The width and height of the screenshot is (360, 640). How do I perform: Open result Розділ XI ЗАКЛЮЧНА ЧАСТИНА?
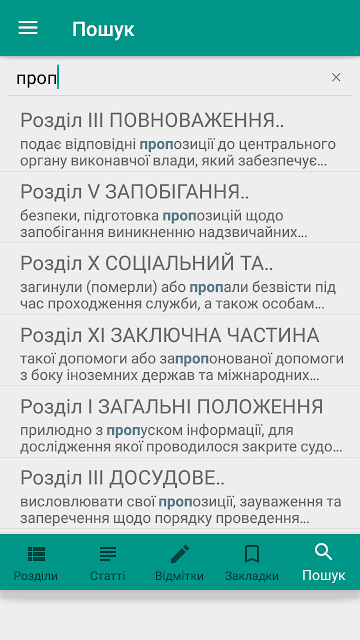point(180,350)
